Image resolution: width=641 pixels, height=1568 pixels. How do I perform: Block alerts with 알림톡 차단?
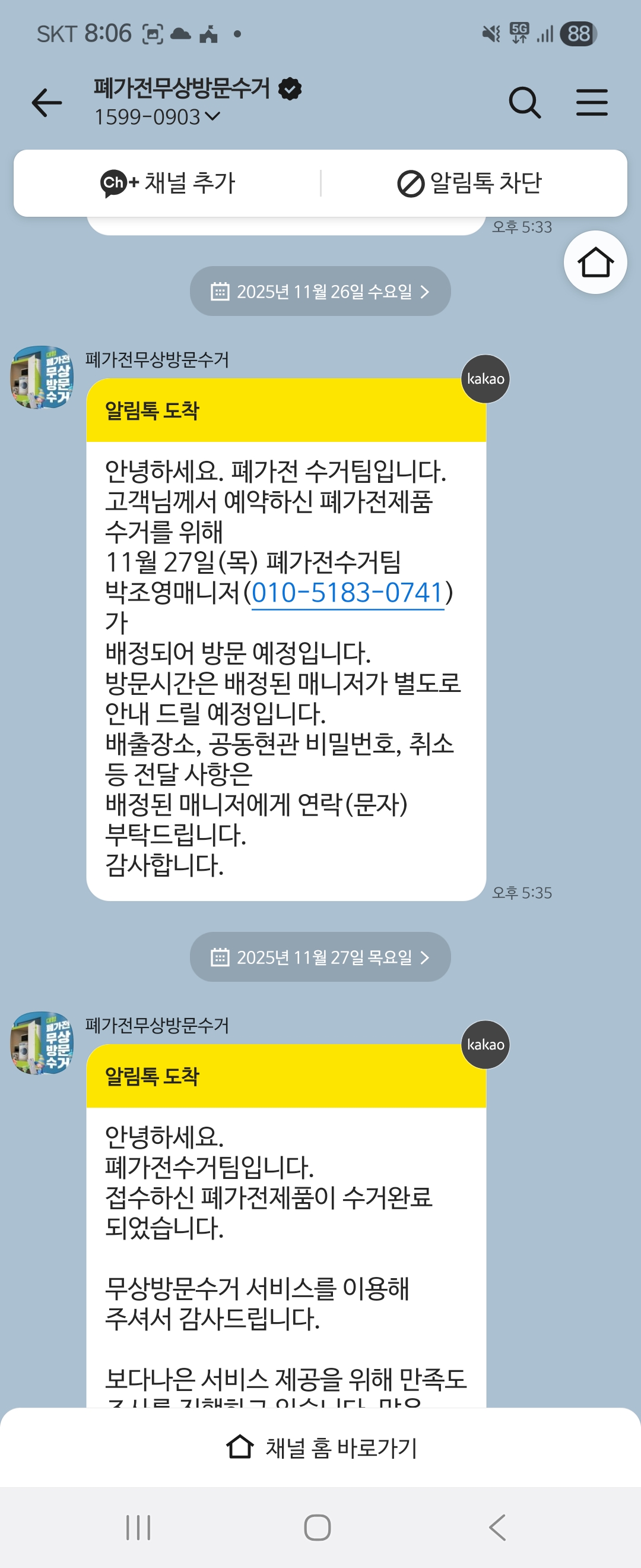[x=469, y=182]
